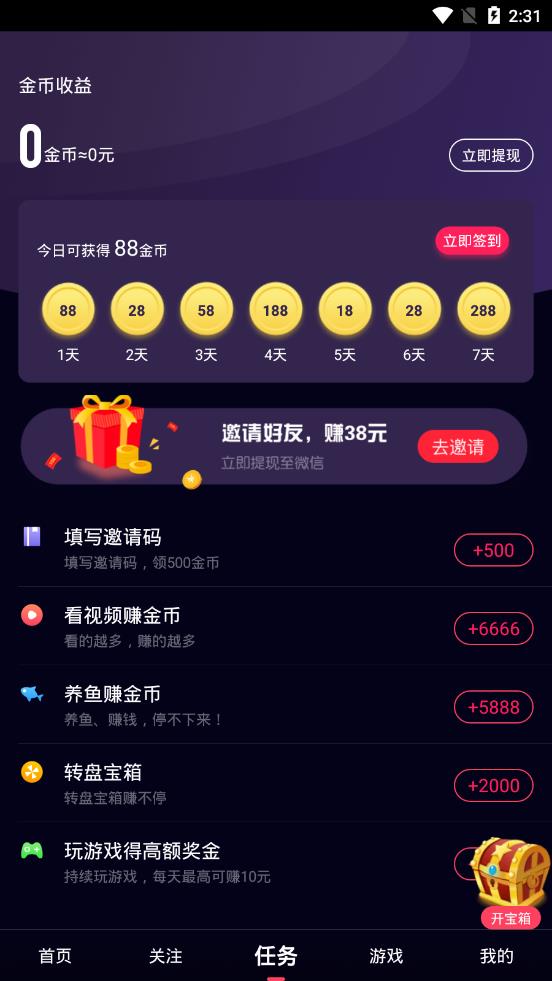This screenshot has height=981, width=552.
Task: Open the 养鱼赚金币 task
Action: 276,705
